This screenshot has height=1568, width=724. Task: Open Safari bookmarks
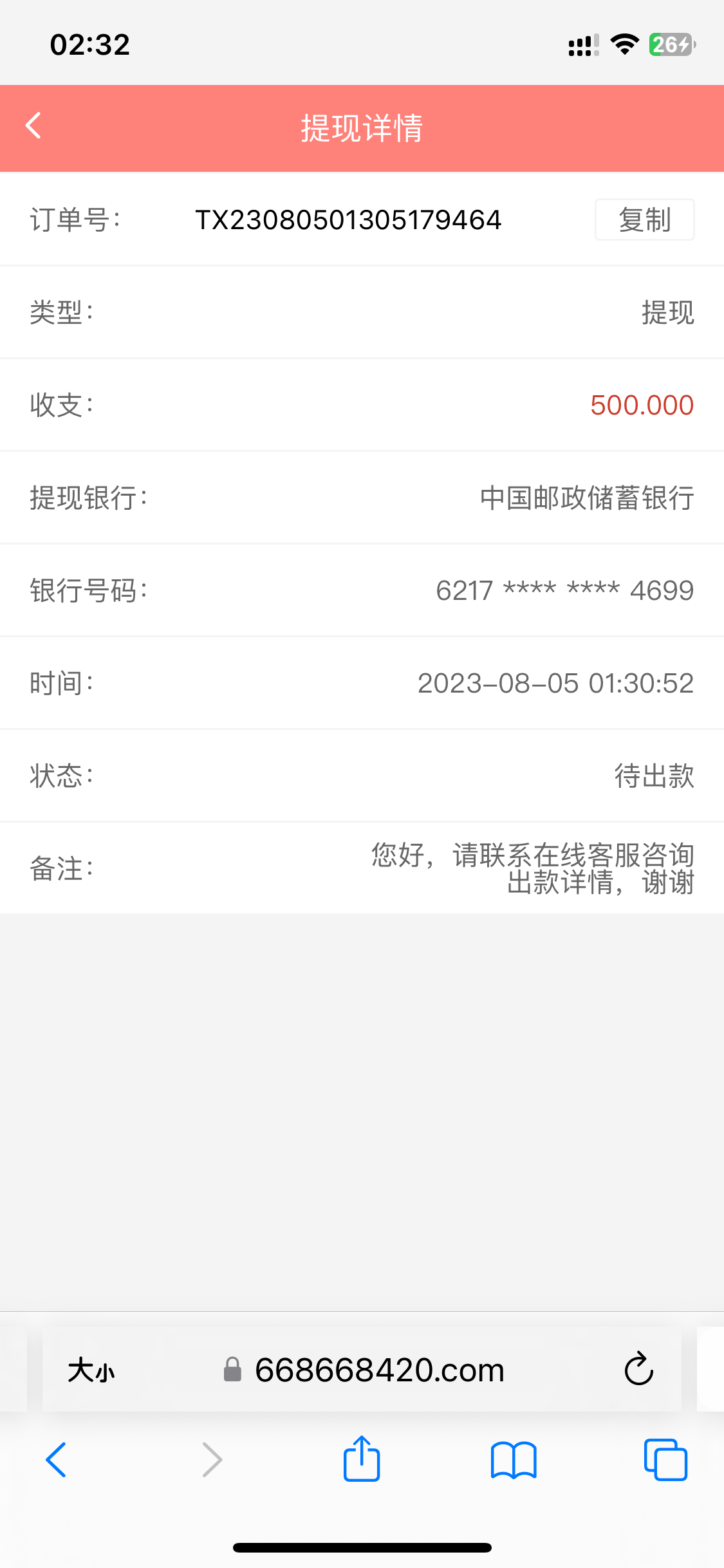click(513, 1460)
